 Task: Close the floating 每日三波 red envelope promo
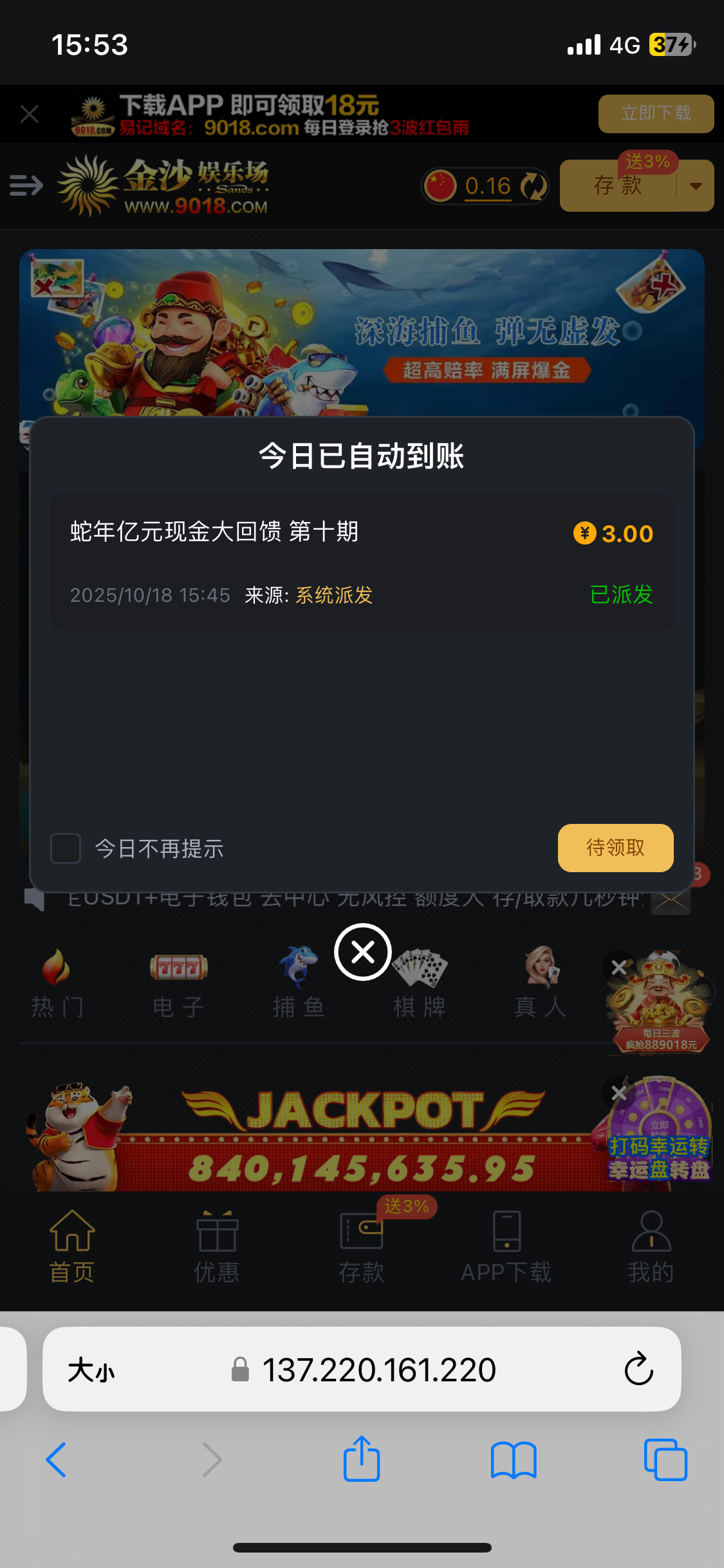click(x=618, y=967)
